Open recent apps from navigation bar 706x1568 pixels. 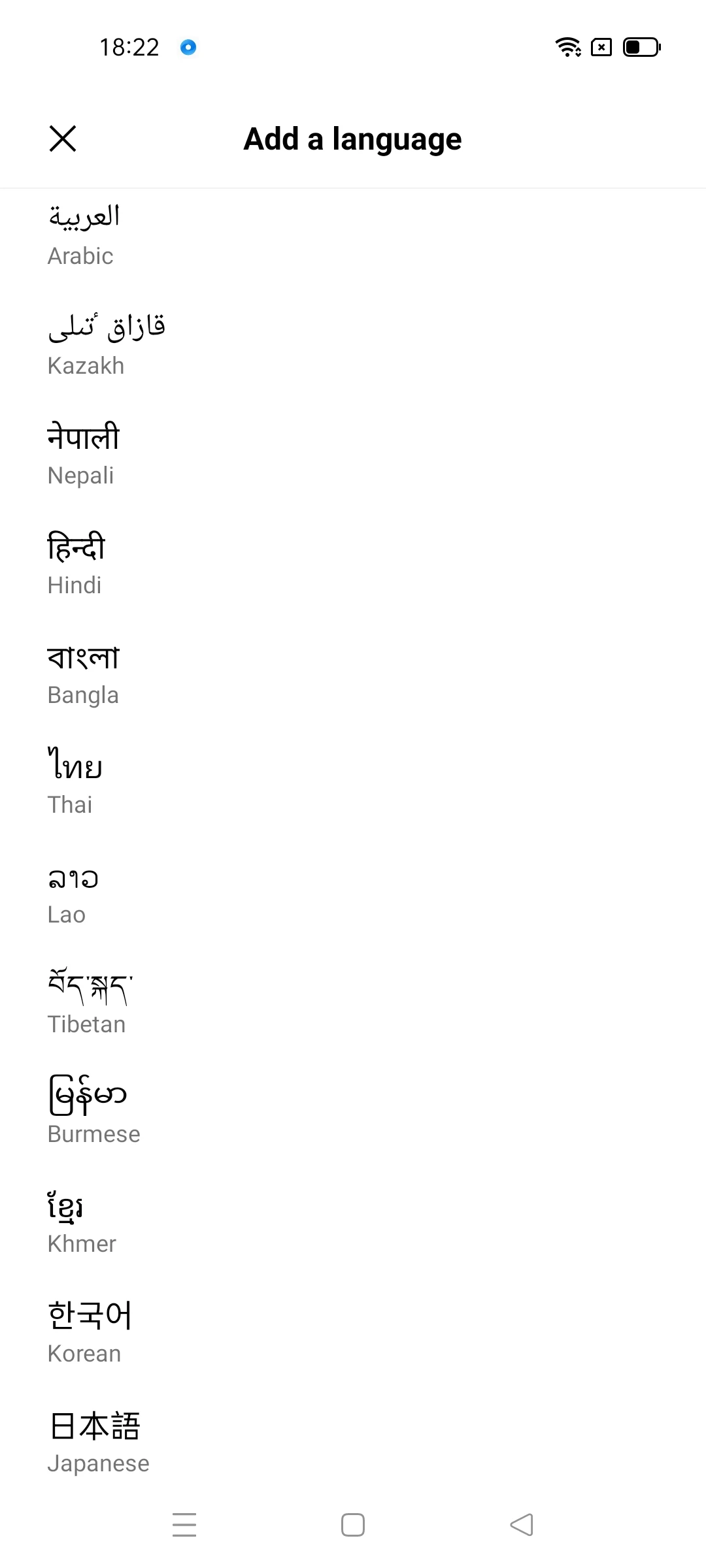(184, 1525)
